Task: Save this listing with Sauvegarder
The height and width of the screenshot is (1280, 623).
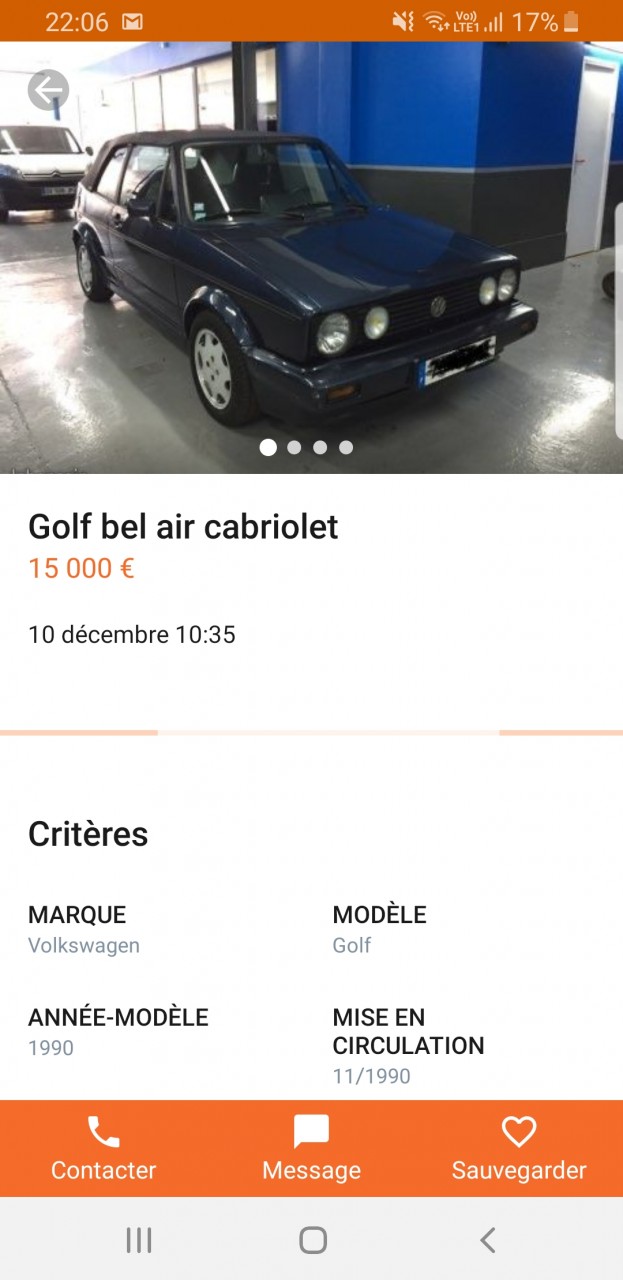Action: (519, 1149)
